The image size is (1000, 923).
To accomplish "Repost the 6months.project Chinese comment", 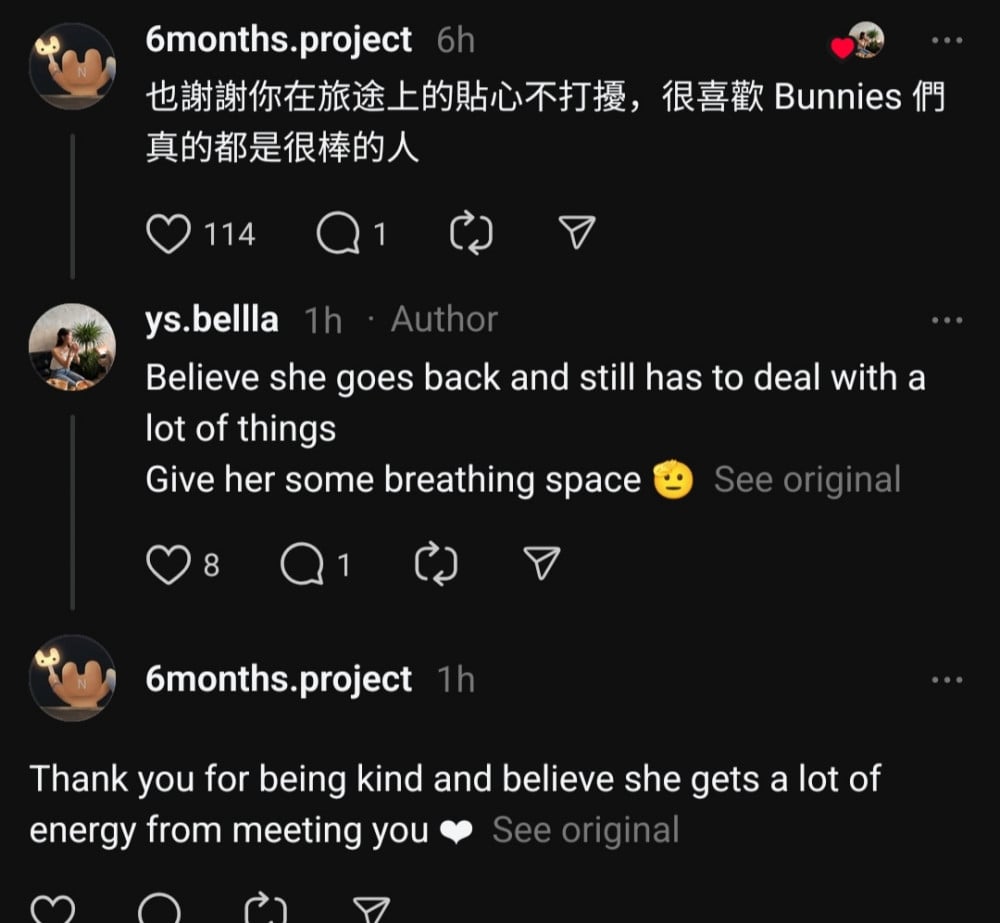I will point(471,234).
